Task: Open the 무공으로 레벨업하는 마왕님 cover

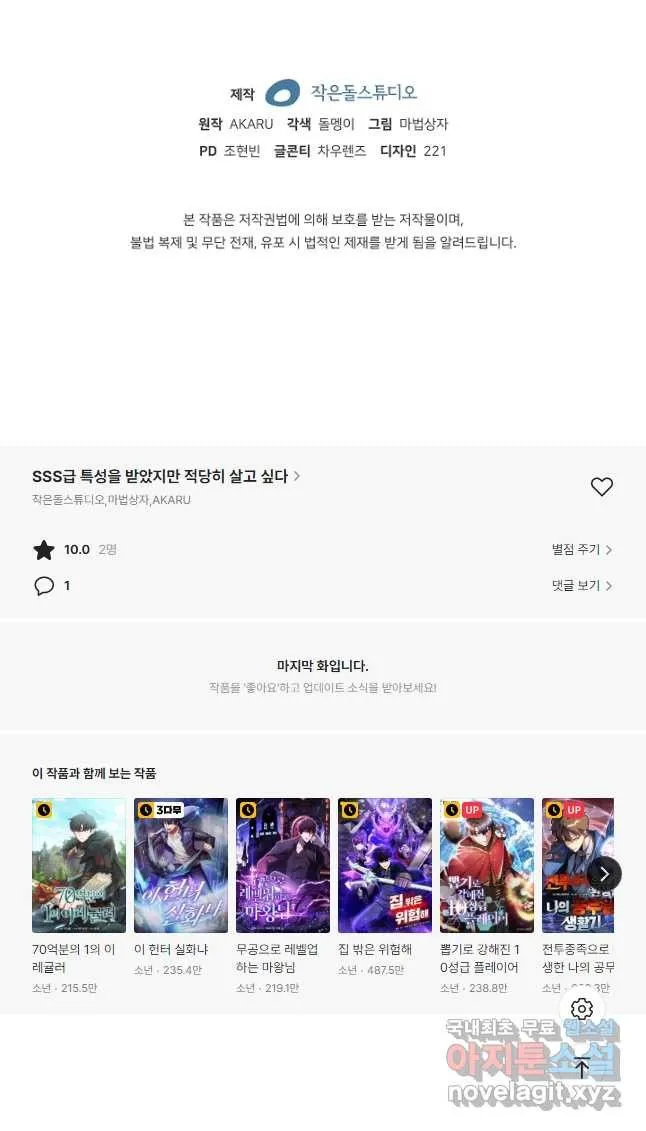Action: 283,865
